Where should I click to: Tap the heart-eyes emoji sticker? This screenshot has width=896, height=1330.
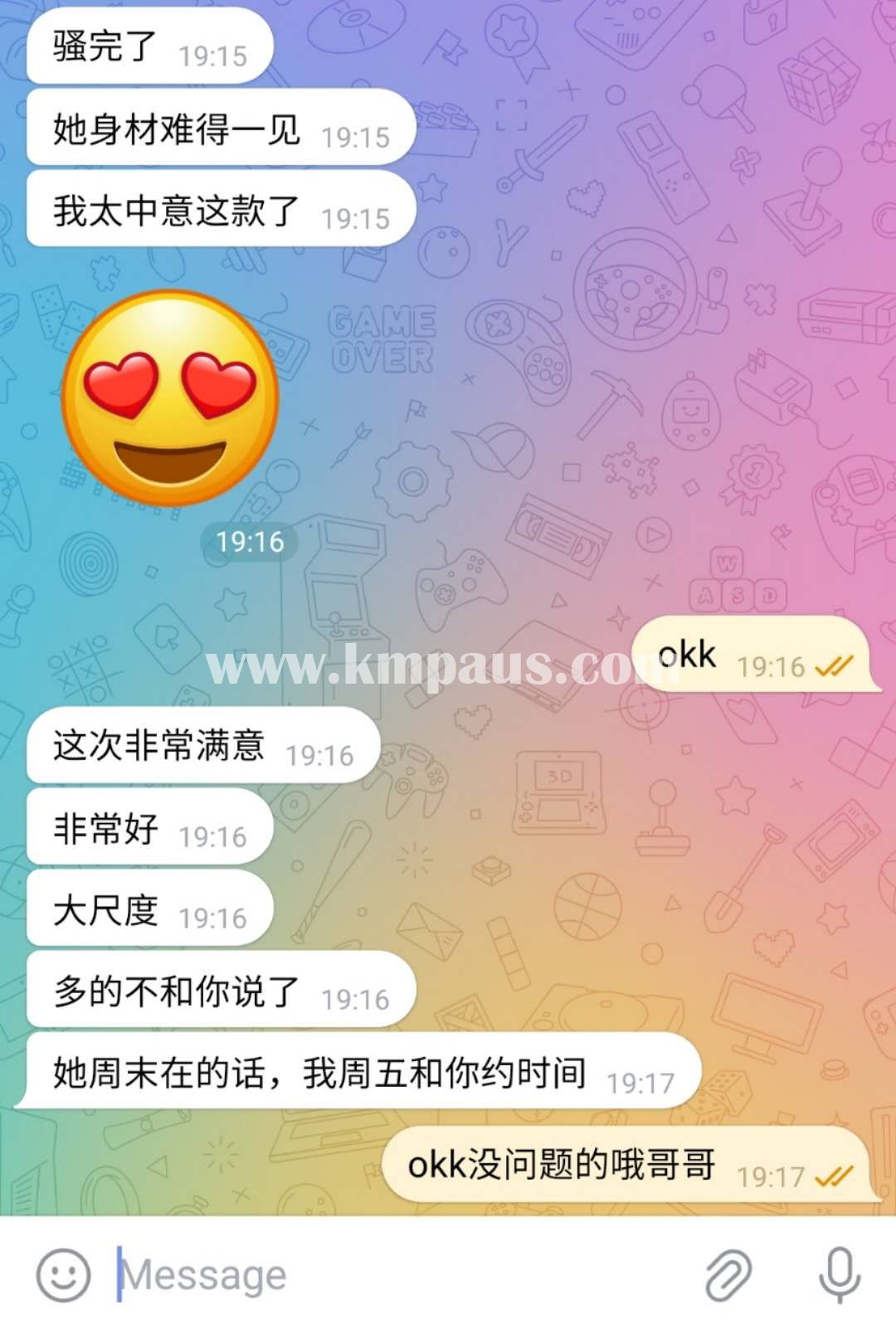(x=170, y=398)
